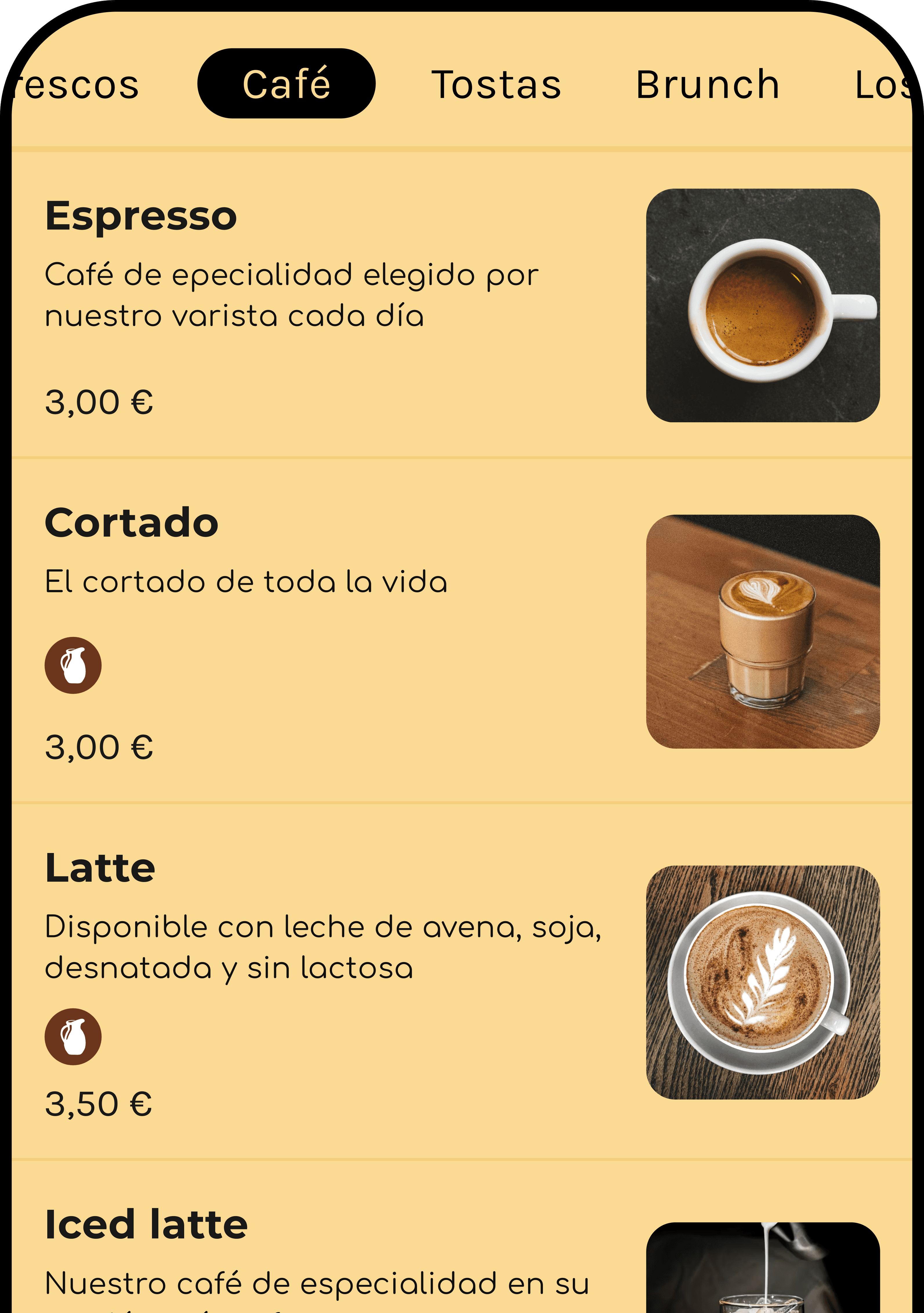View the Cortado glass photo
This screenshot has height=1313, width=924.
[762, 631]
